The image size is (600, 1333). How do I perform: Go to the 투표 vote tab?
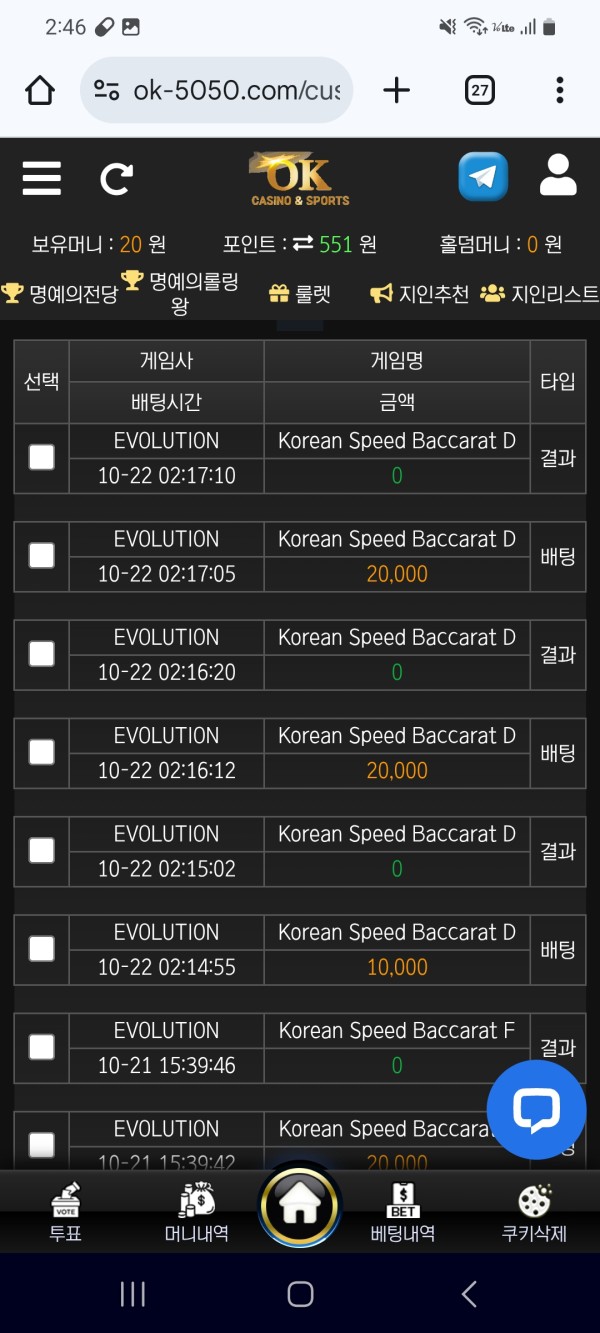pos(65,1211)
